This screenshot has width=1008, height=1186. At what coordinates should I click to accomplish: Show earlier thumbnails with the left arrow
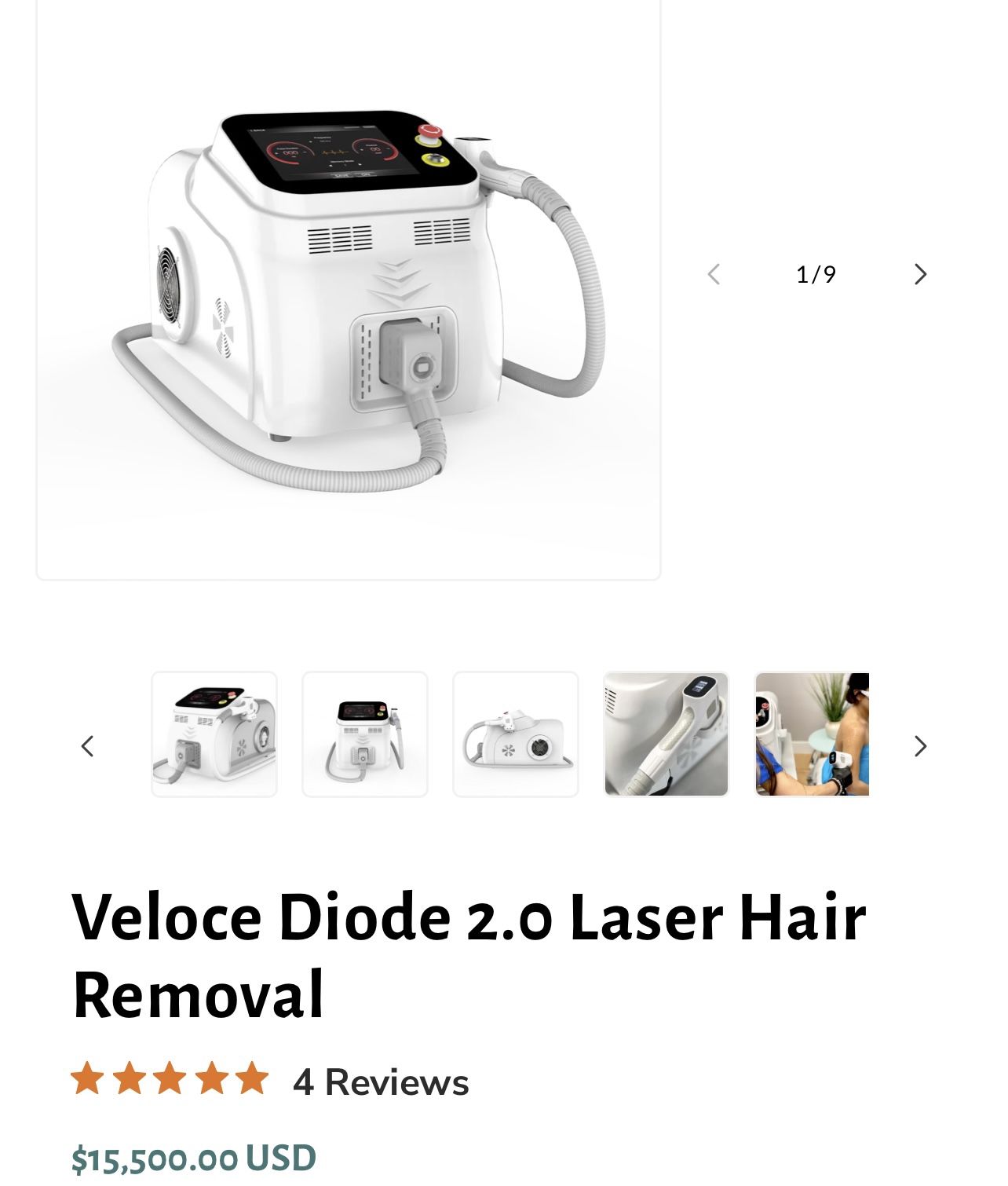(88, 746)
